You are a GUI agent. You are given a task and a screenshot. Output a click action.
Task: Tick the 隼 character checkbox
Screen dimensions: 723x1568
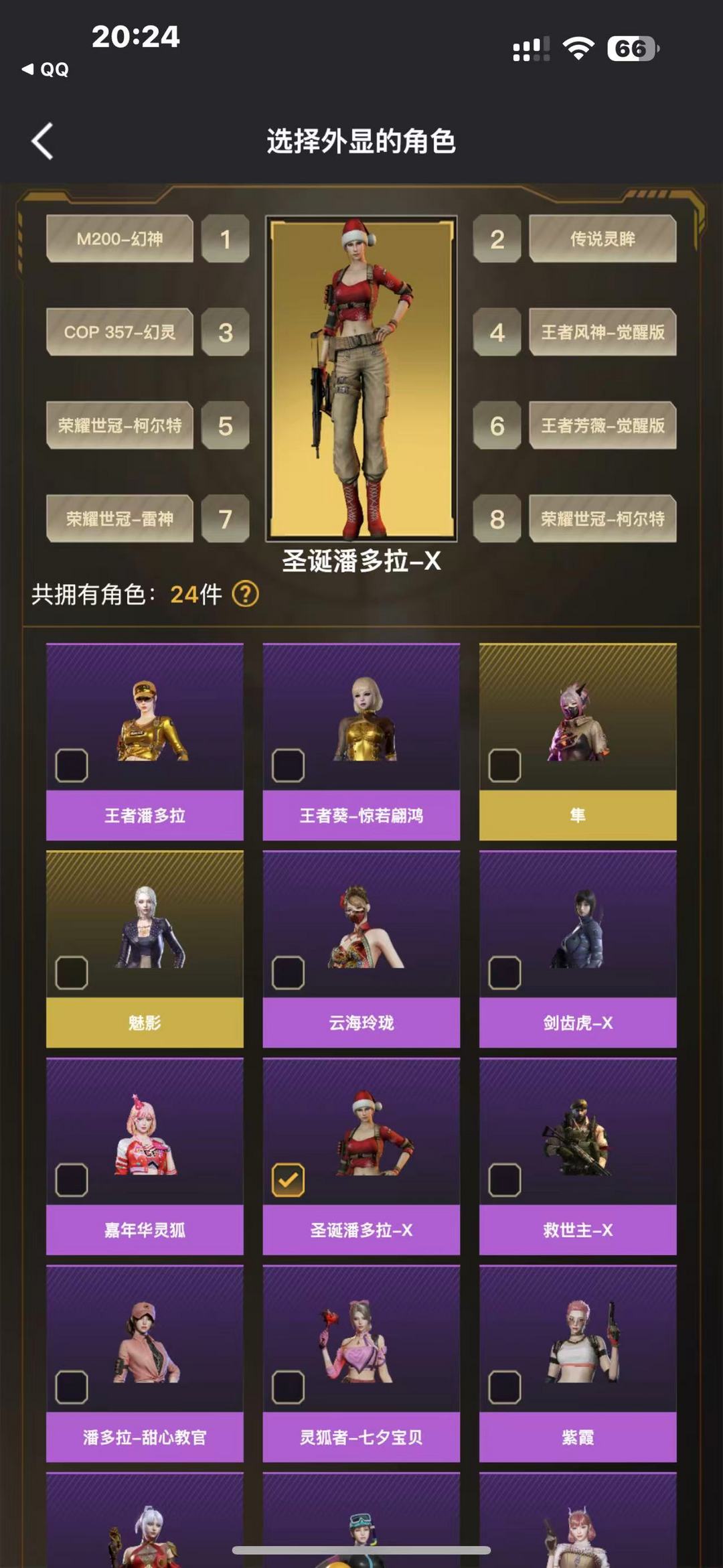click(505, 765)
